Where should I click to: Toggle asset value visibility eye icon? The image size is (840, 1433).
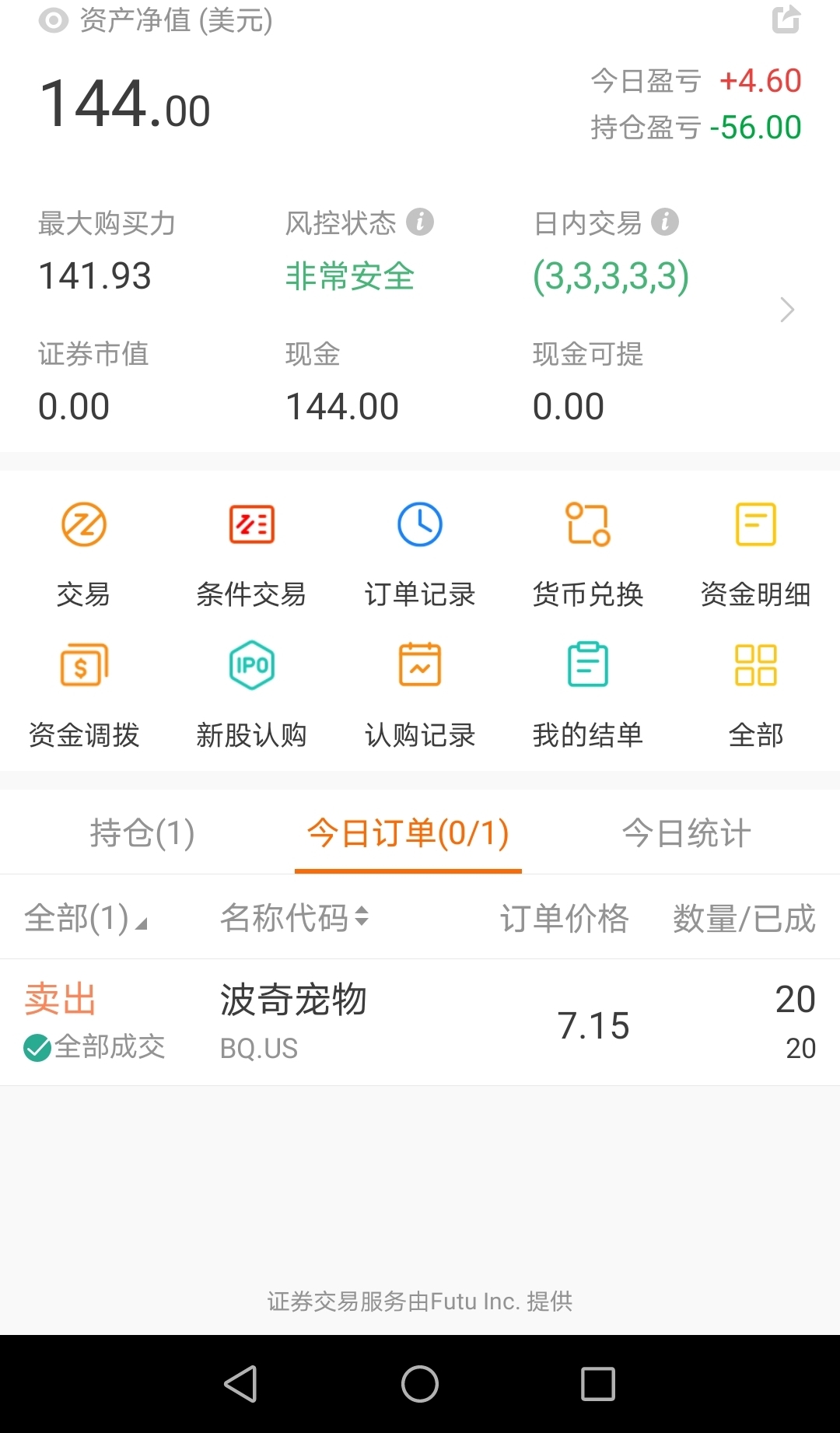click(54, 20)
